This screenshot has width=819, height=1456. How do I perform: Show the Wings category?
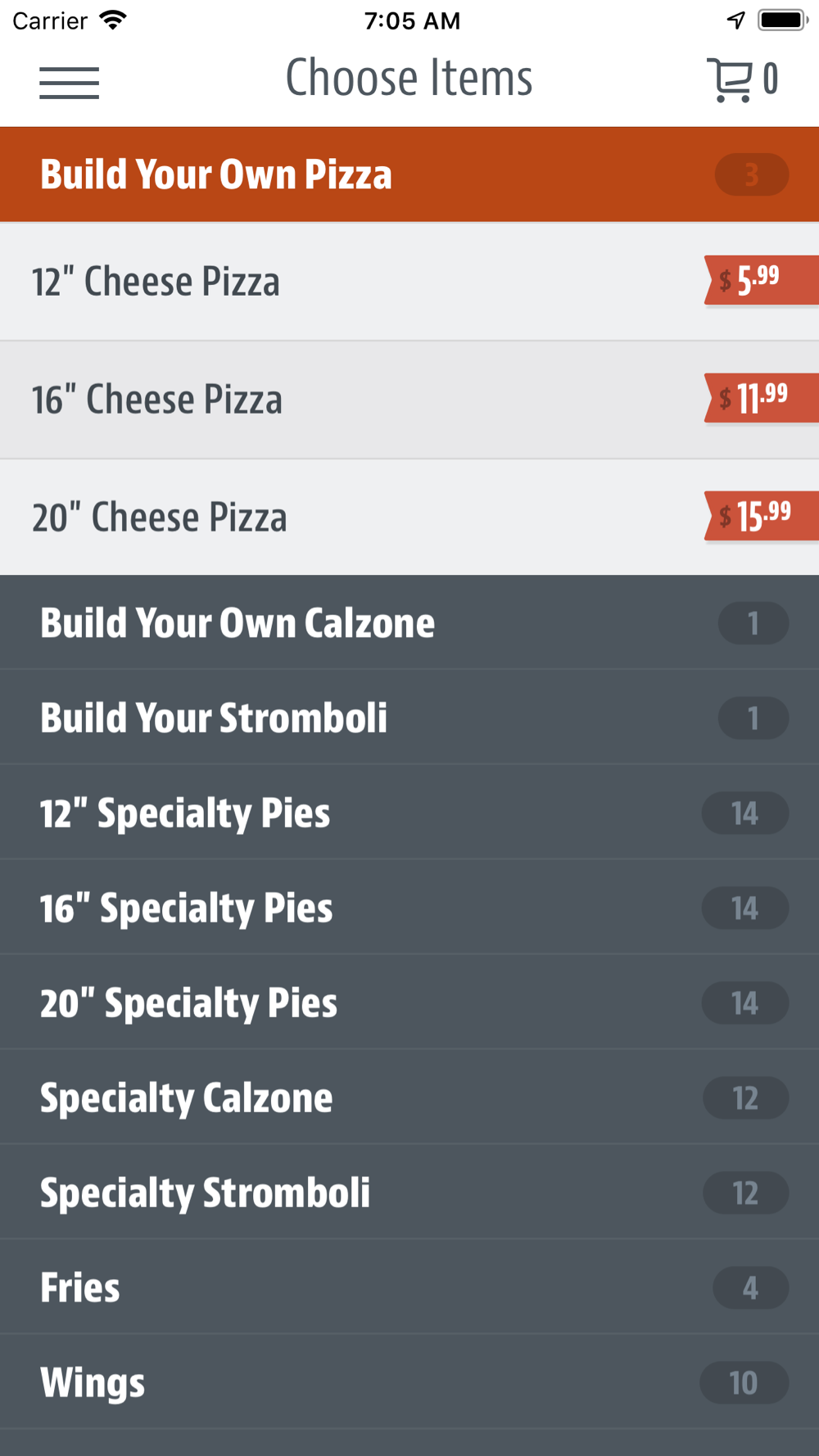point(409,1382)
